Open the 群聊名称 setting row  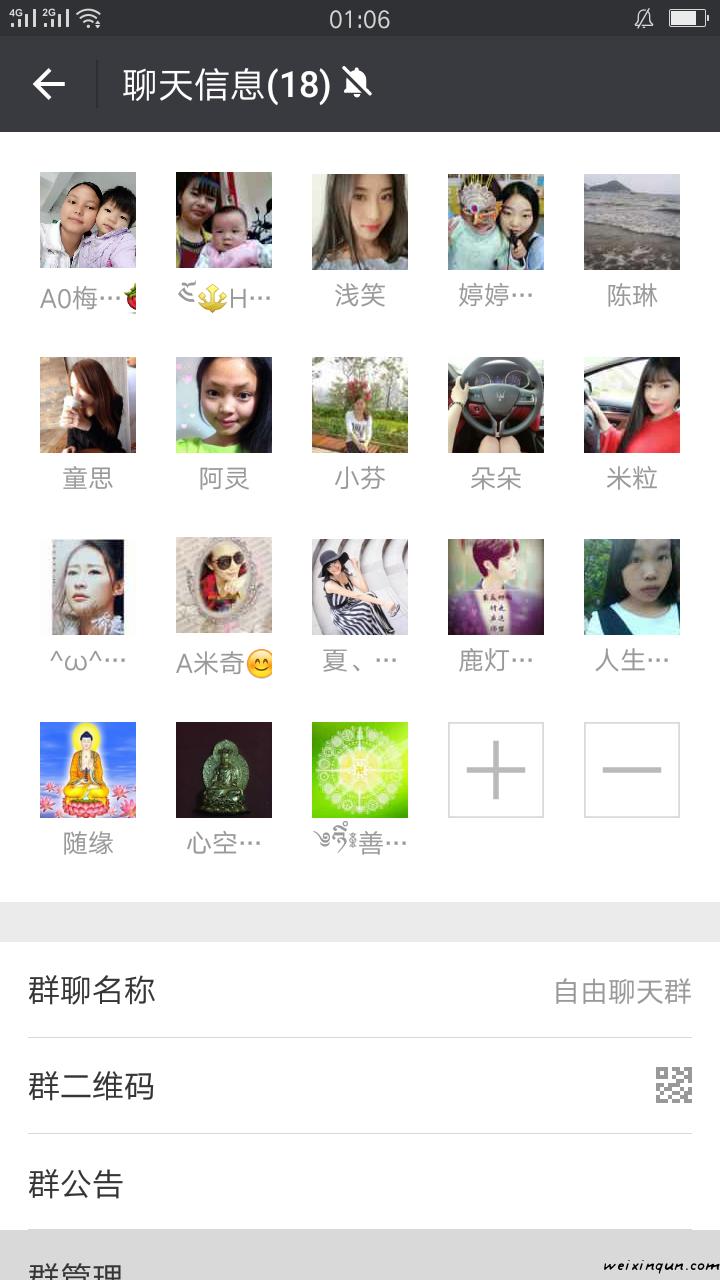pos(360,991)
